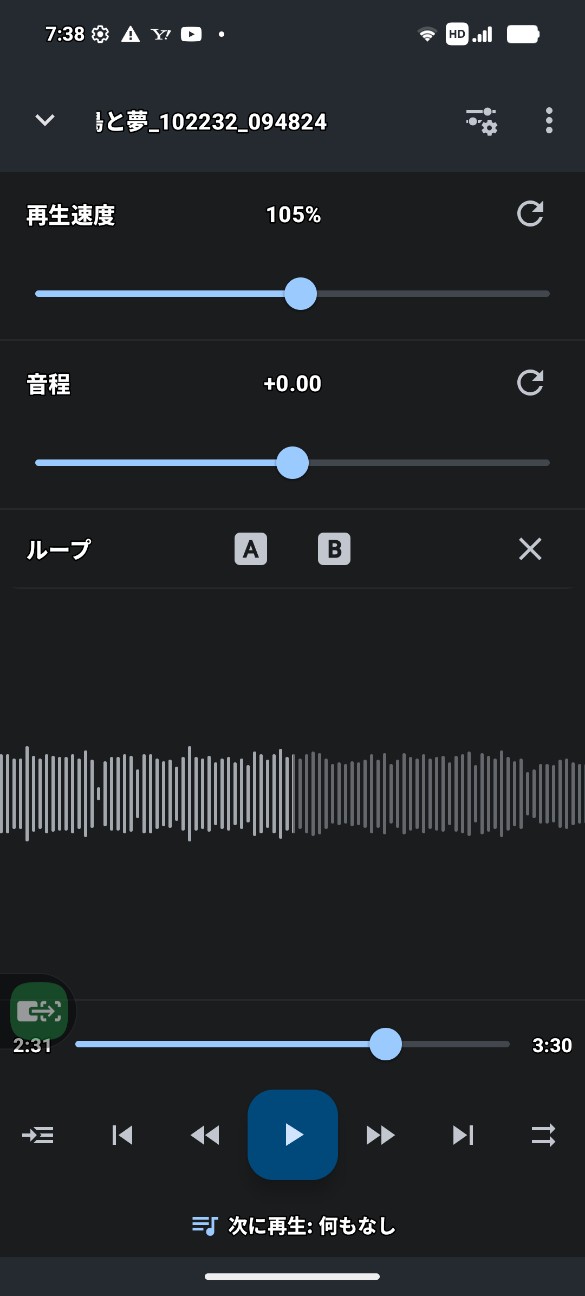Change the repeat mode

pos(543,1135)
